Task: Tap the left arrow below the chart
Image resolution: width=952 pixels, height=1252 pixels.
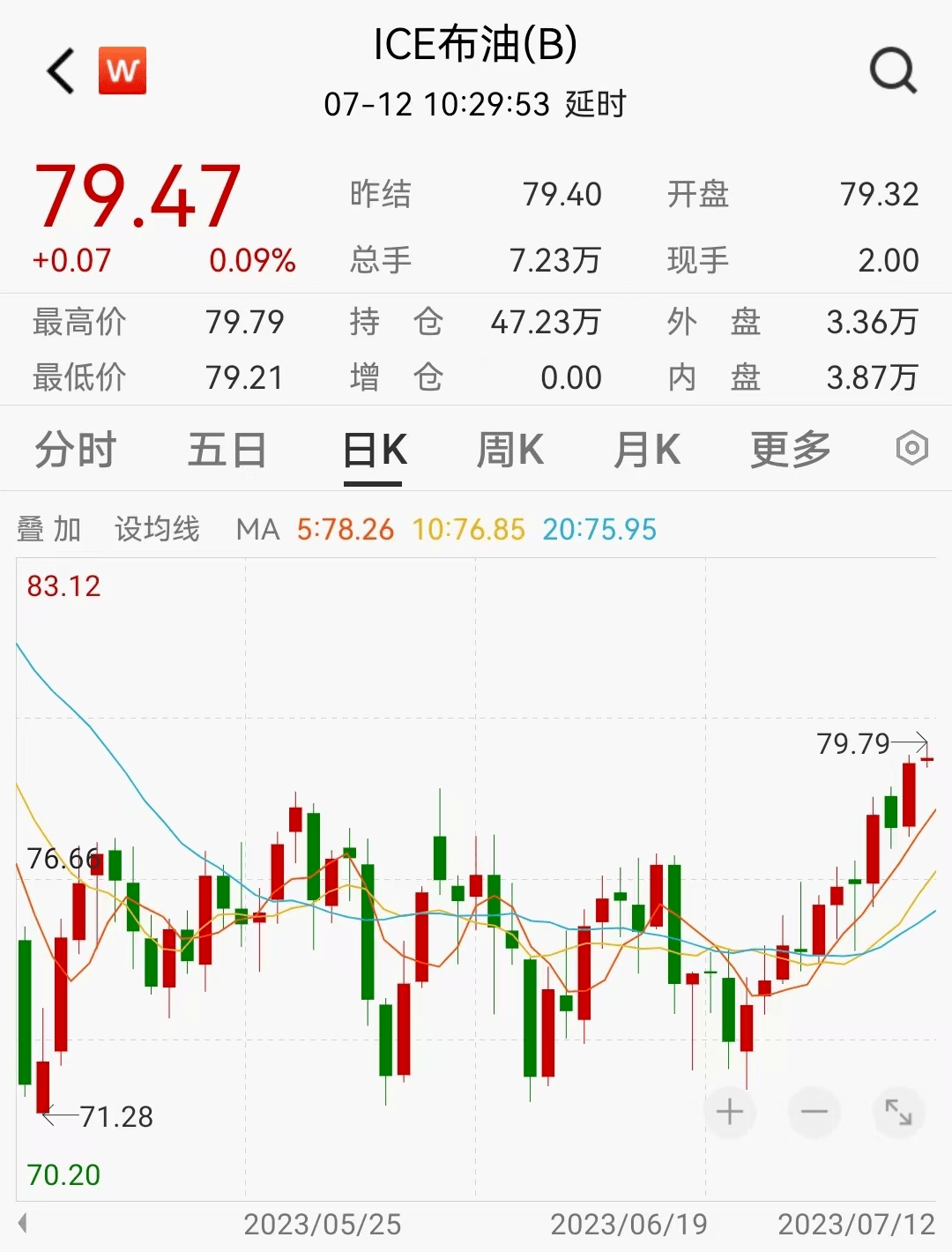Action: 23,1223
